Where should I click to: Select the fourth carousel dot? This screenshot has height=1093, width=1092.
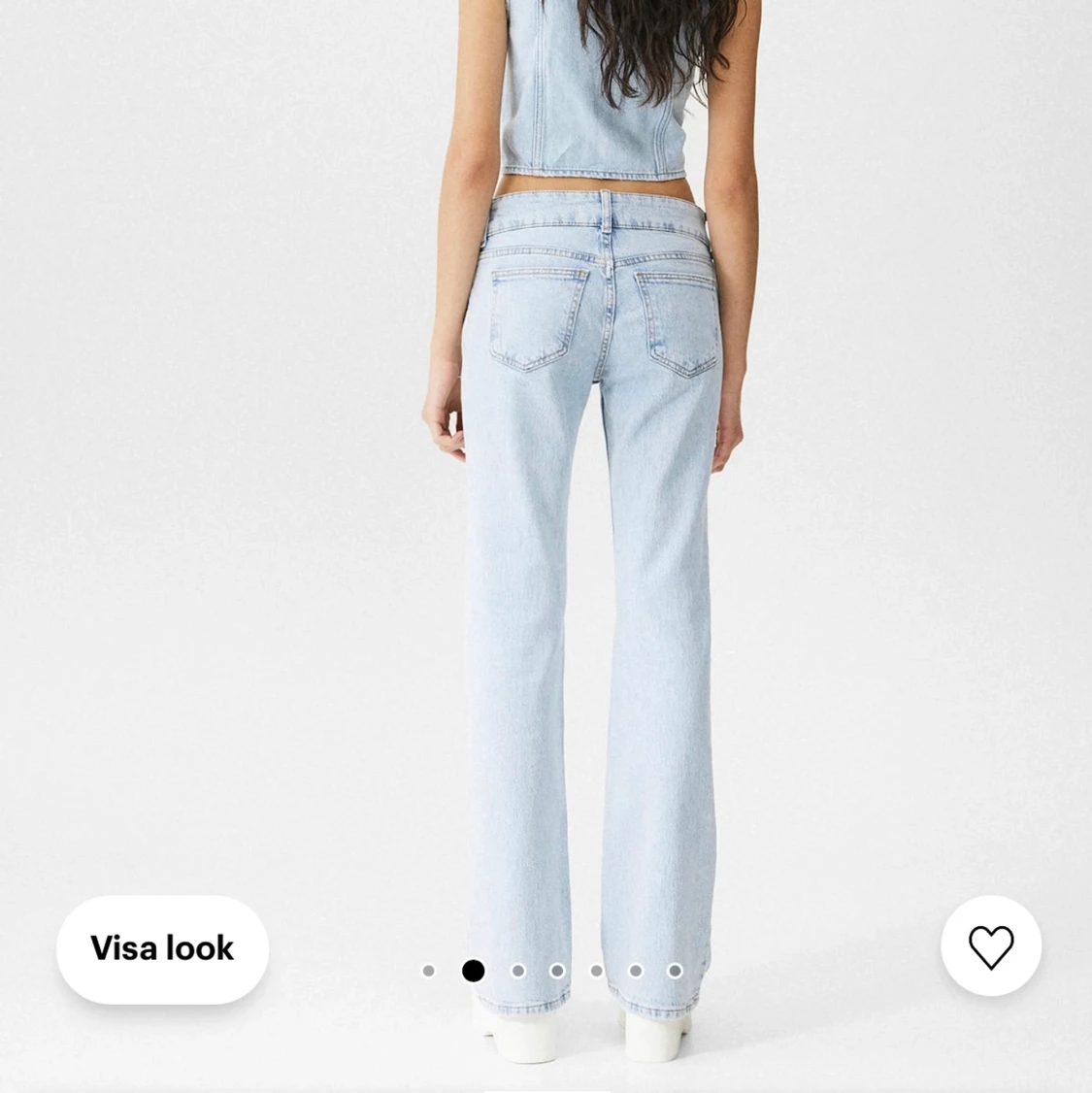[556, 969]
